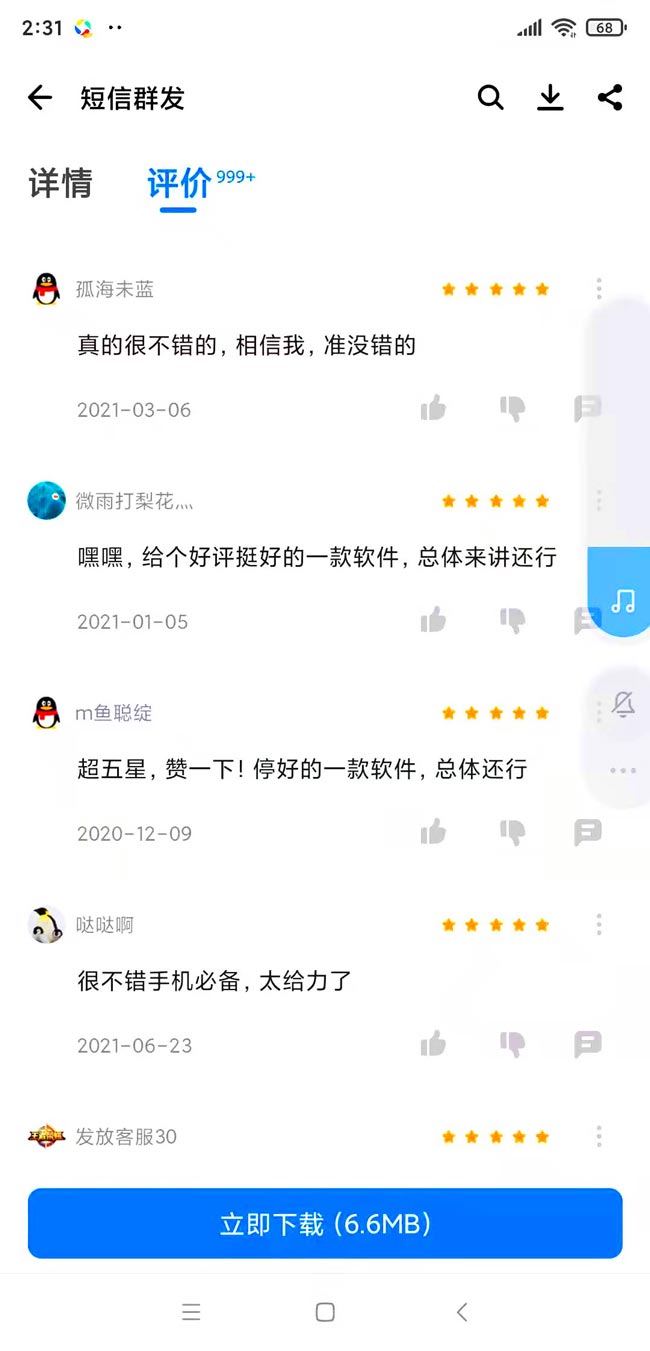The width and height of the screenshot is (650, 1351).
Task: Like the review by m鱼聪绽
Action: pos(433,832)
